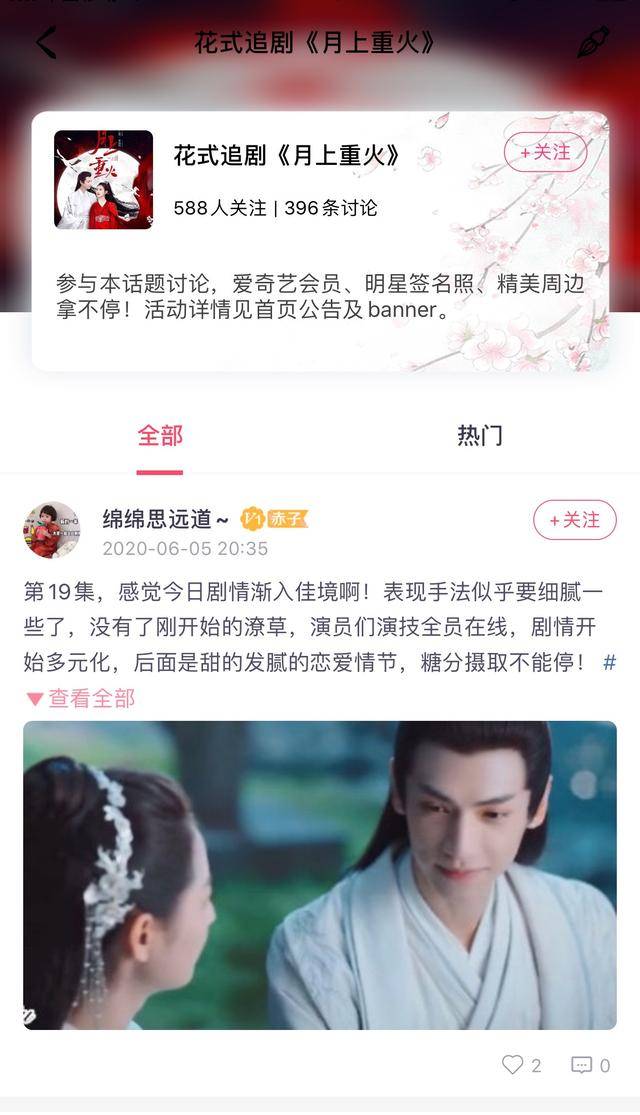Tap the pen icon to write a post

[x=593, y=42]
